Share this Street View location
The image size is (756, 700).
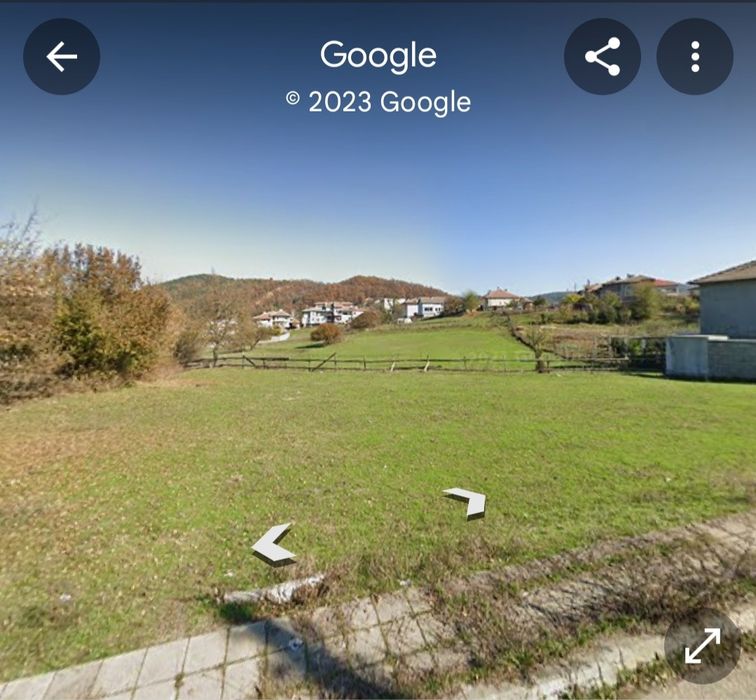tap(602, 57)
